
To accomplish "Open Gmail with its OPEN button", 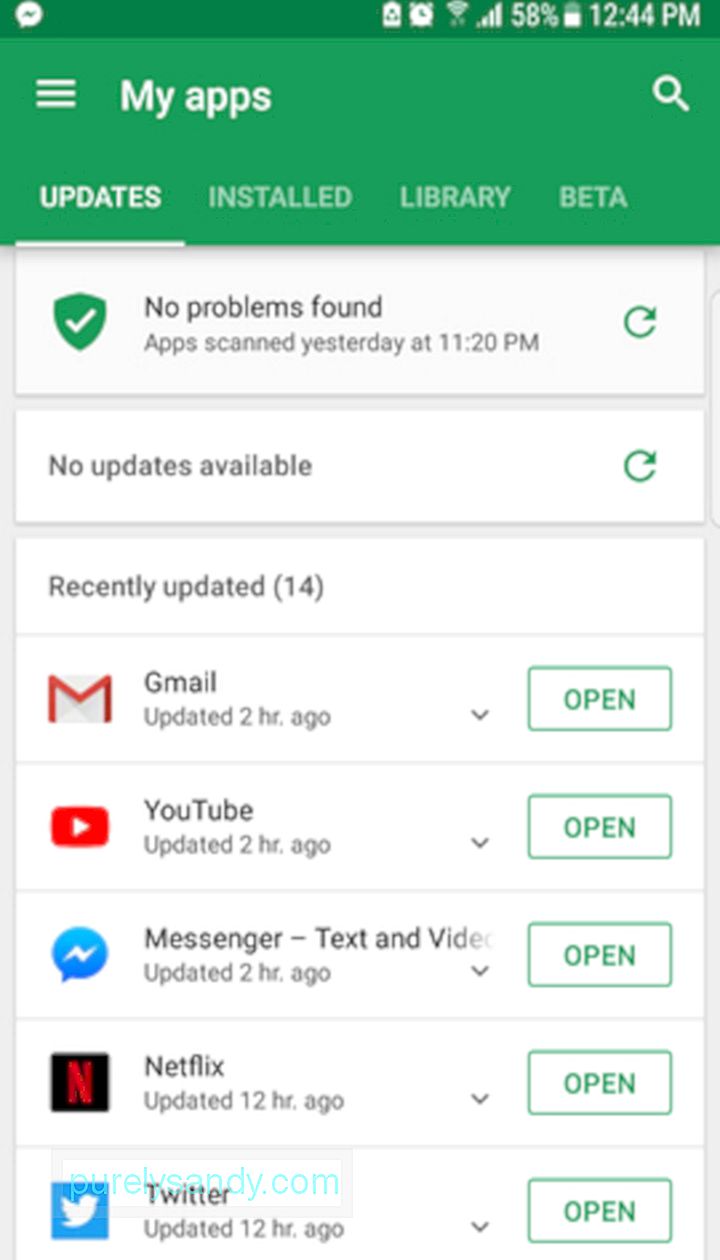I will click(600, 699).
